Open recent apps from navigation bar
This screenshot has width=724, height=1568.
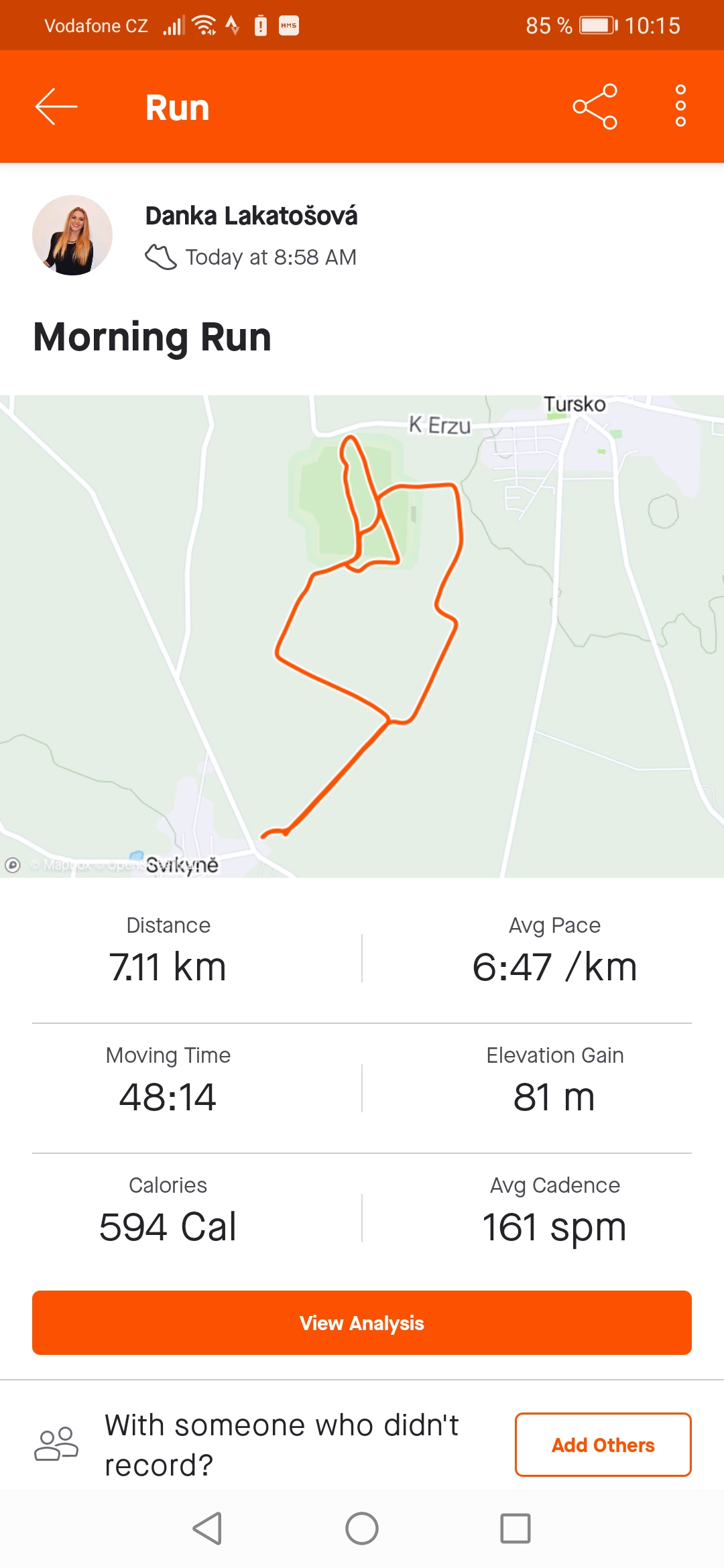pyautogui.click(x=516, y=1528)
